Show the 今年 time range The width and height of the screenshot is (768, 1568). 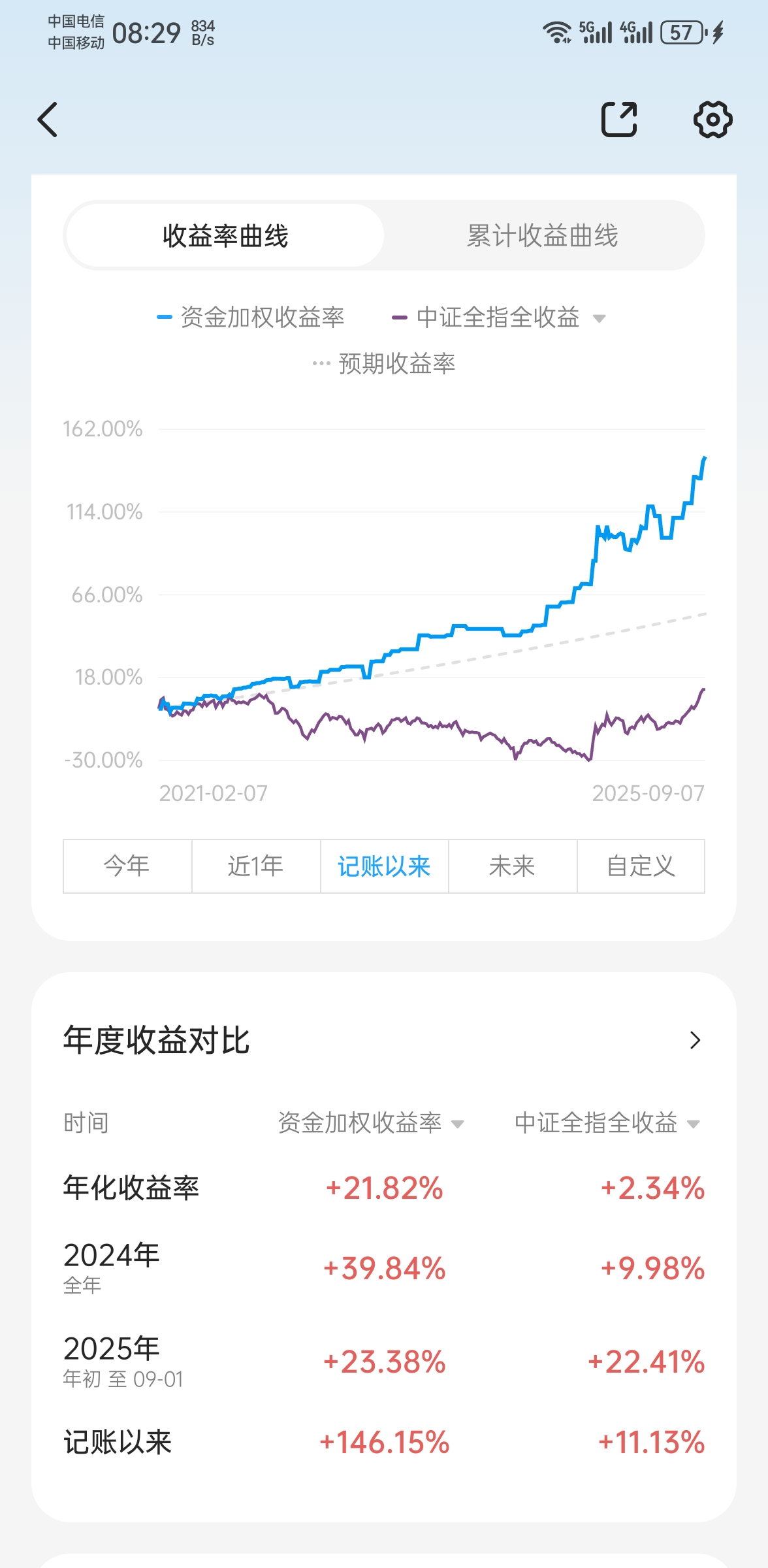(127, 866)
